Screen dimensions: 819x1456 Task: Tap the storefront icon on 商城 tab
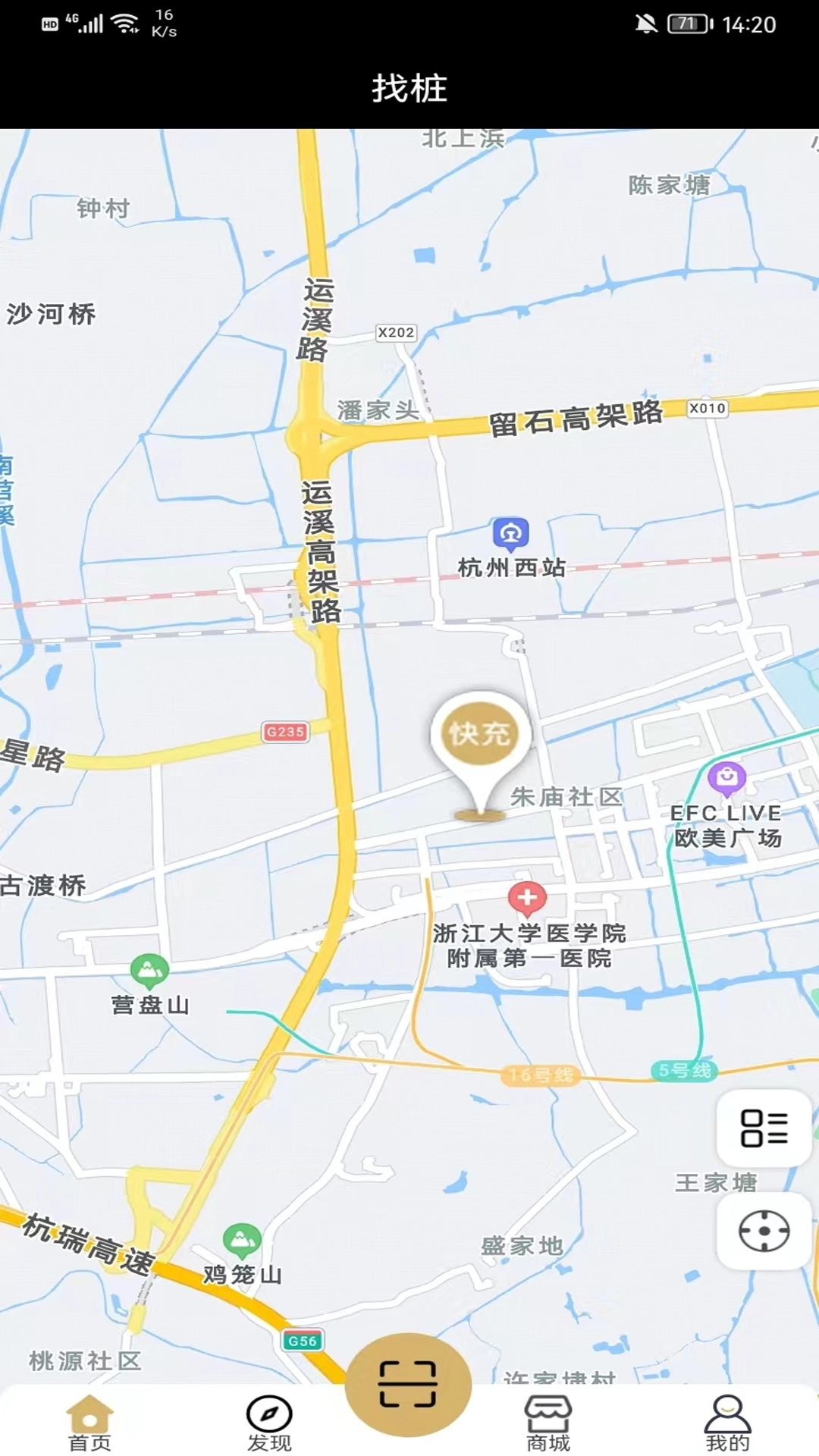[x=548, y=1413]
